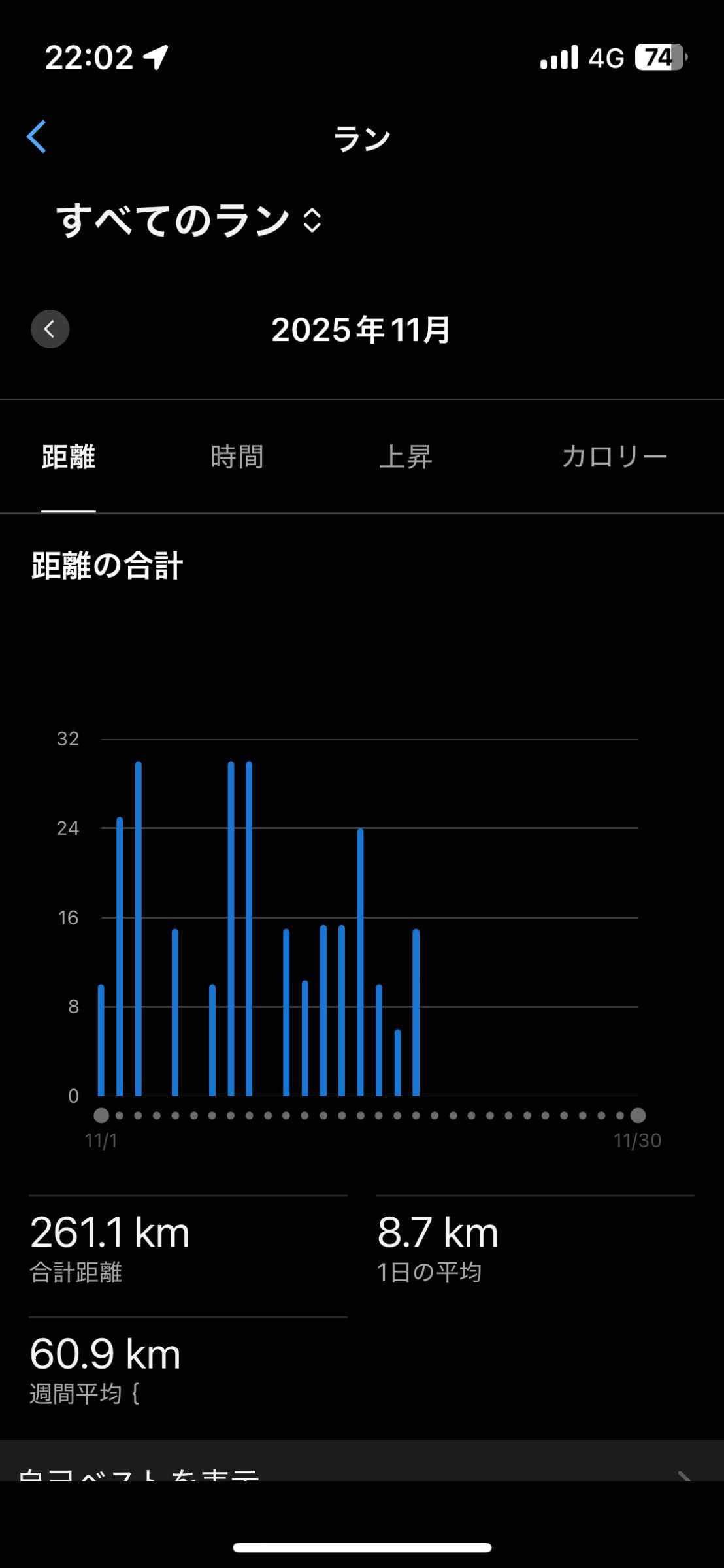Select the 11/1 marker on the chart
The width and height of the screenshot is (724, 1568).
coord(101,1115)
